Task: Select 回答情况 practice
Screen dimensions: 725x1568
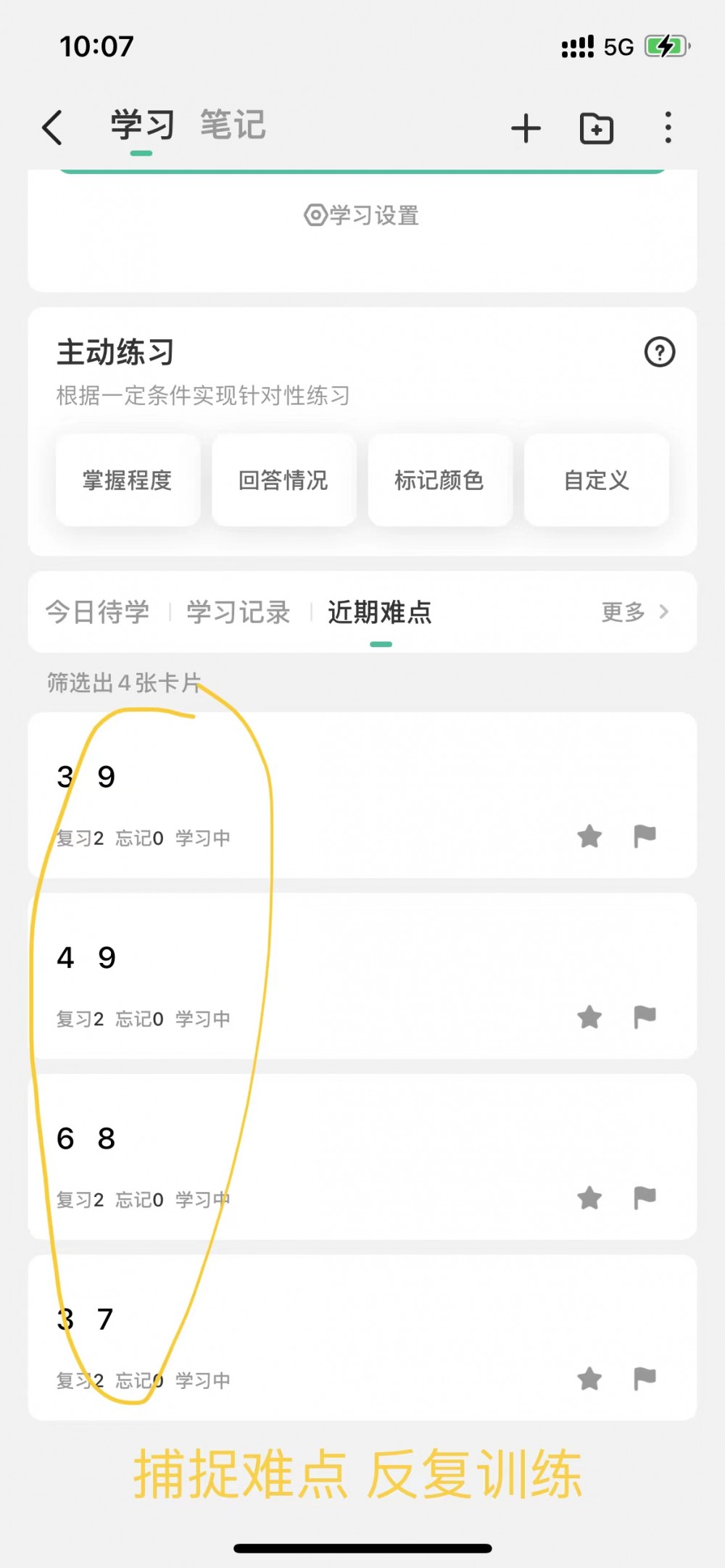Action: [283, 480]
